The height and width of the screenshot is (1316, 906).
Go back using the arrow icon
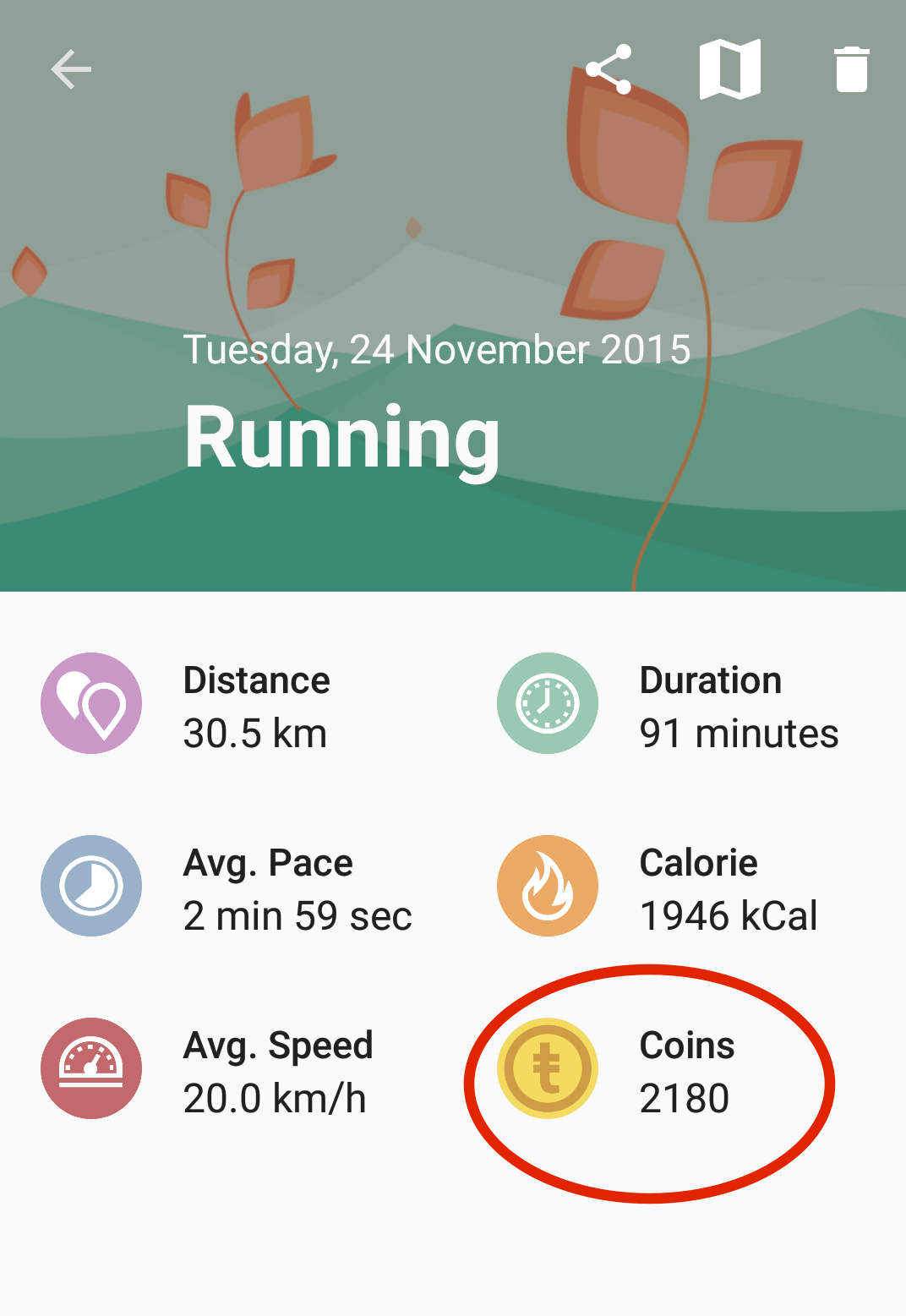click(71, 69)
